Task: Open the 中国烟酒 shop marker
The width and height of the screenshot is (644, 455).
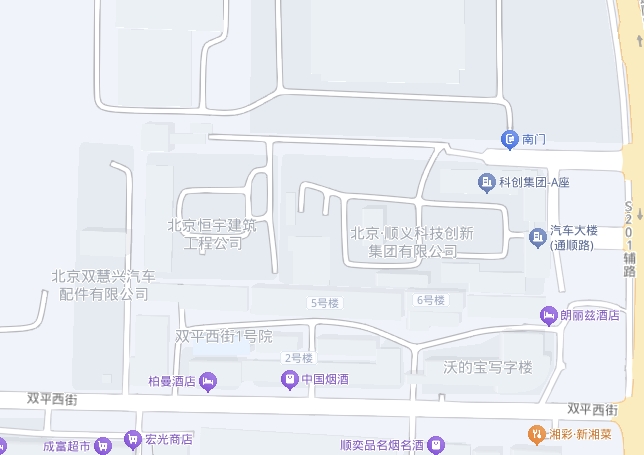Action: [289, 379]
